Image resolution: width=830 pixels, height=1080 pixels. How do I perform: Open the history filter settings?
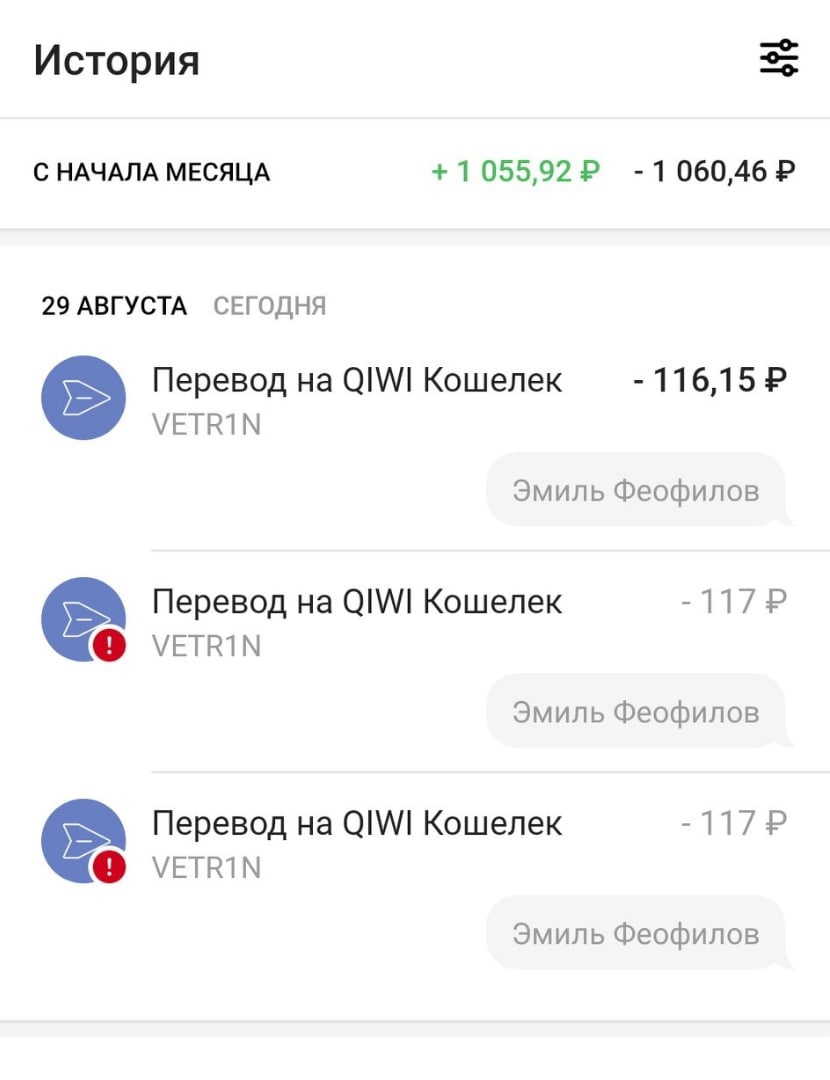[x=779, y=59]
